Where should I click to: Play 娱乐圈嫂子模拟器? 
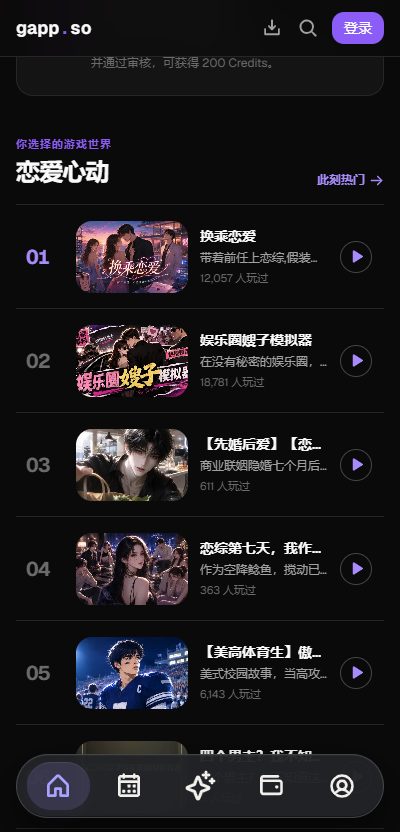[355, 361]
